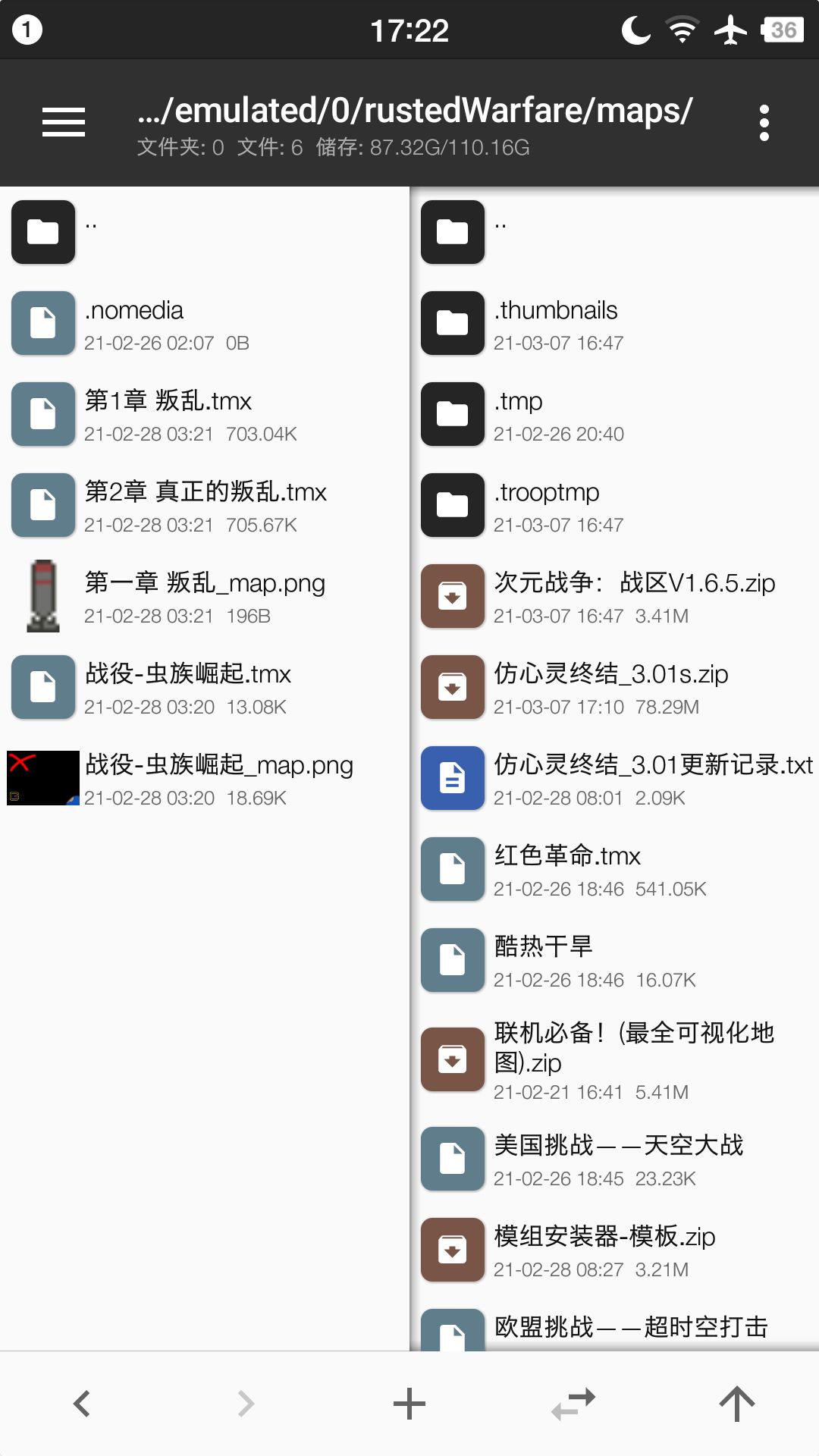This screenshot has width=819, height=1456.
Task: Open the navigation drawer hamburger menu
Action: [x=63, y=121]
